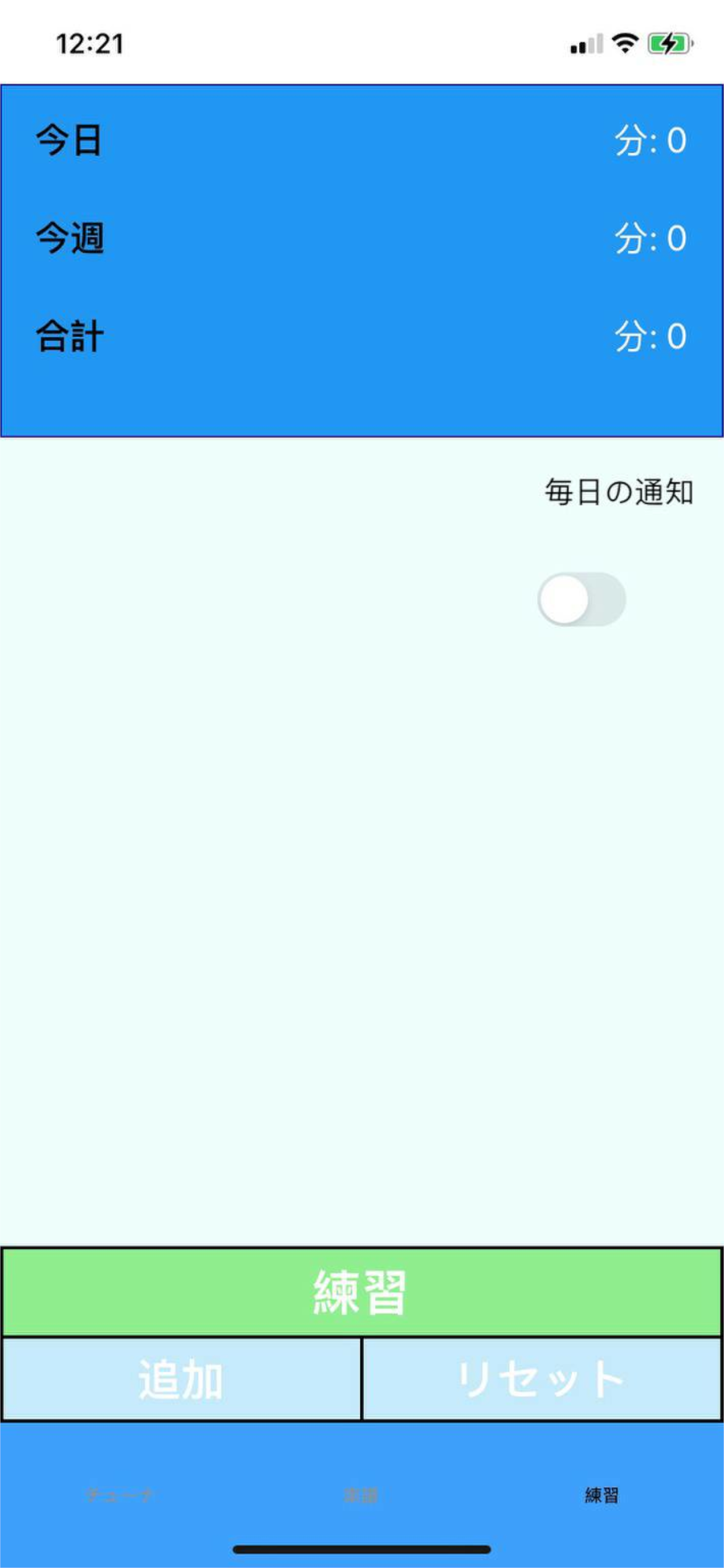The width and height of the screenshot is (724, 1568).
Task: Hit the リセット reset button
Action: coord(542,1378)
